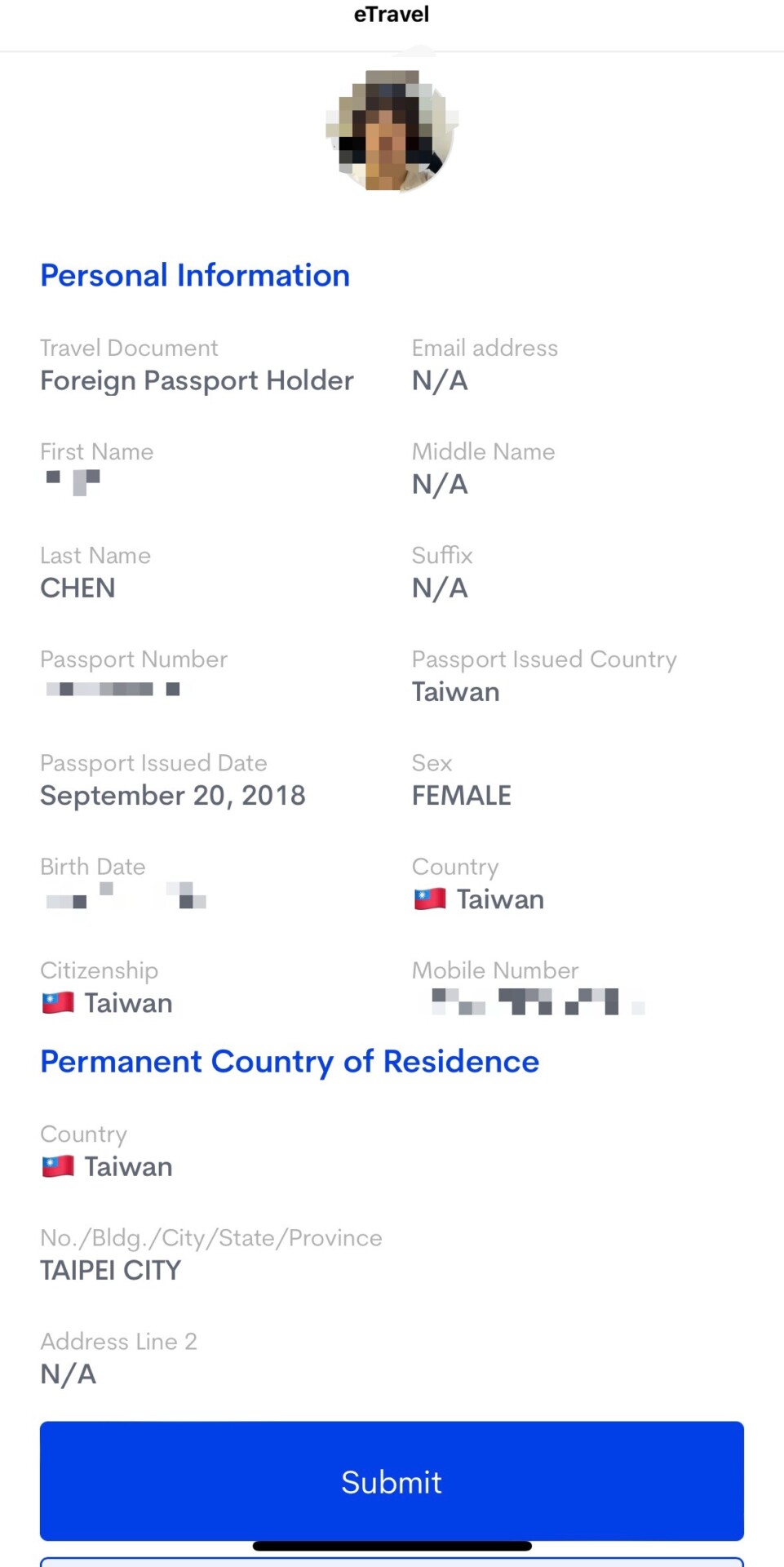Click the eTravel header title
The image size is (784, 1567).
point(392,13)
